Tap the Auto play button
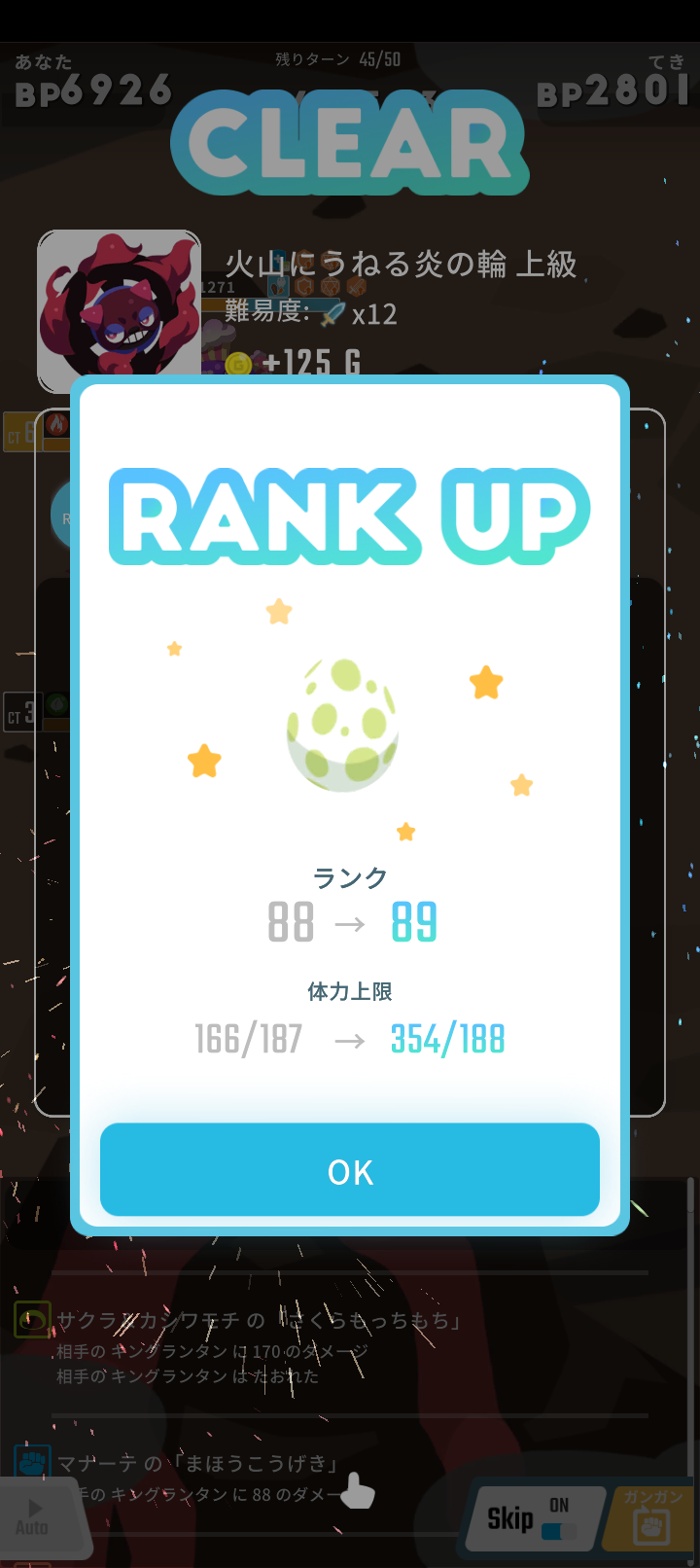Viewport: 700px width, 1568px height. pos(35,1517)
